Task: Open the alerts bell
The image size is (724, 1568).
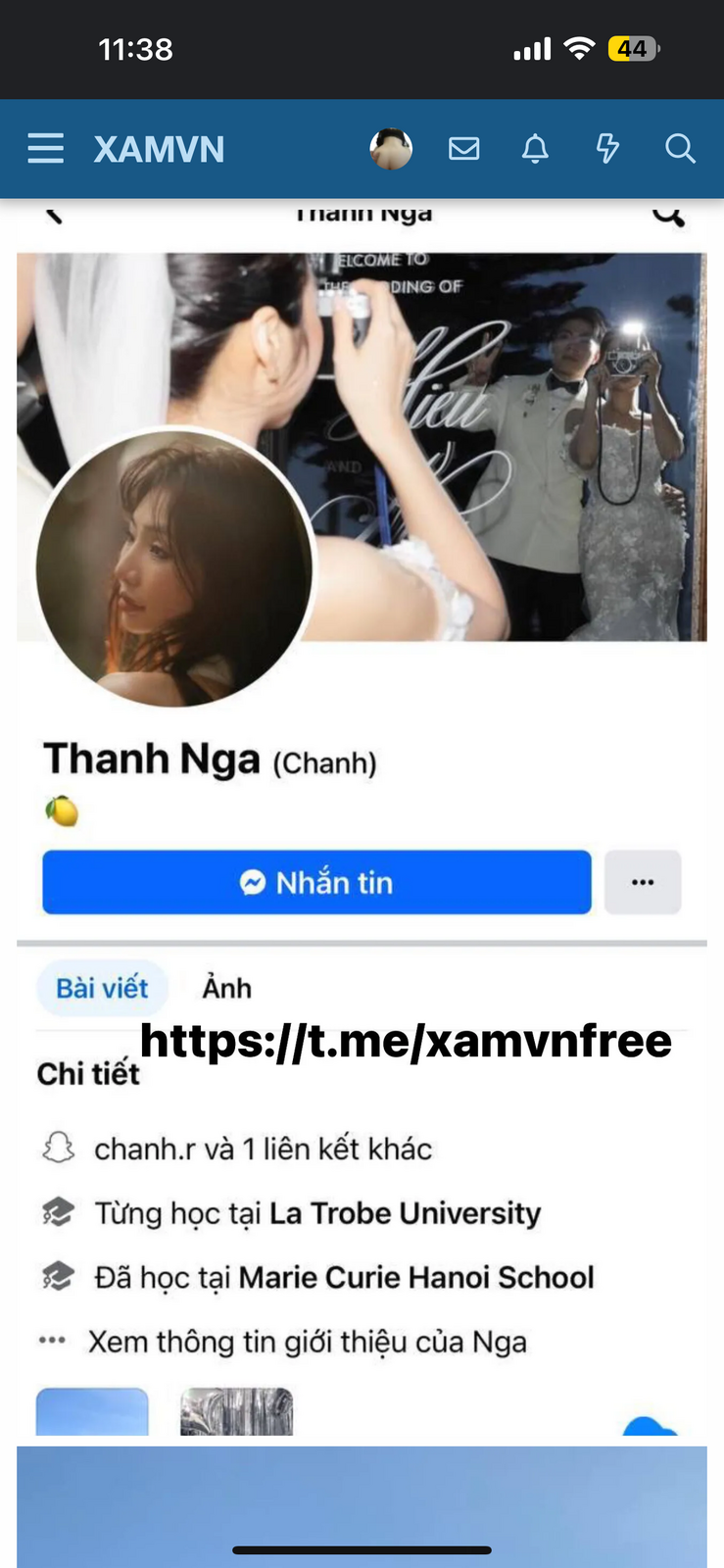Action: pyautogui.click(x=535, y=149)
